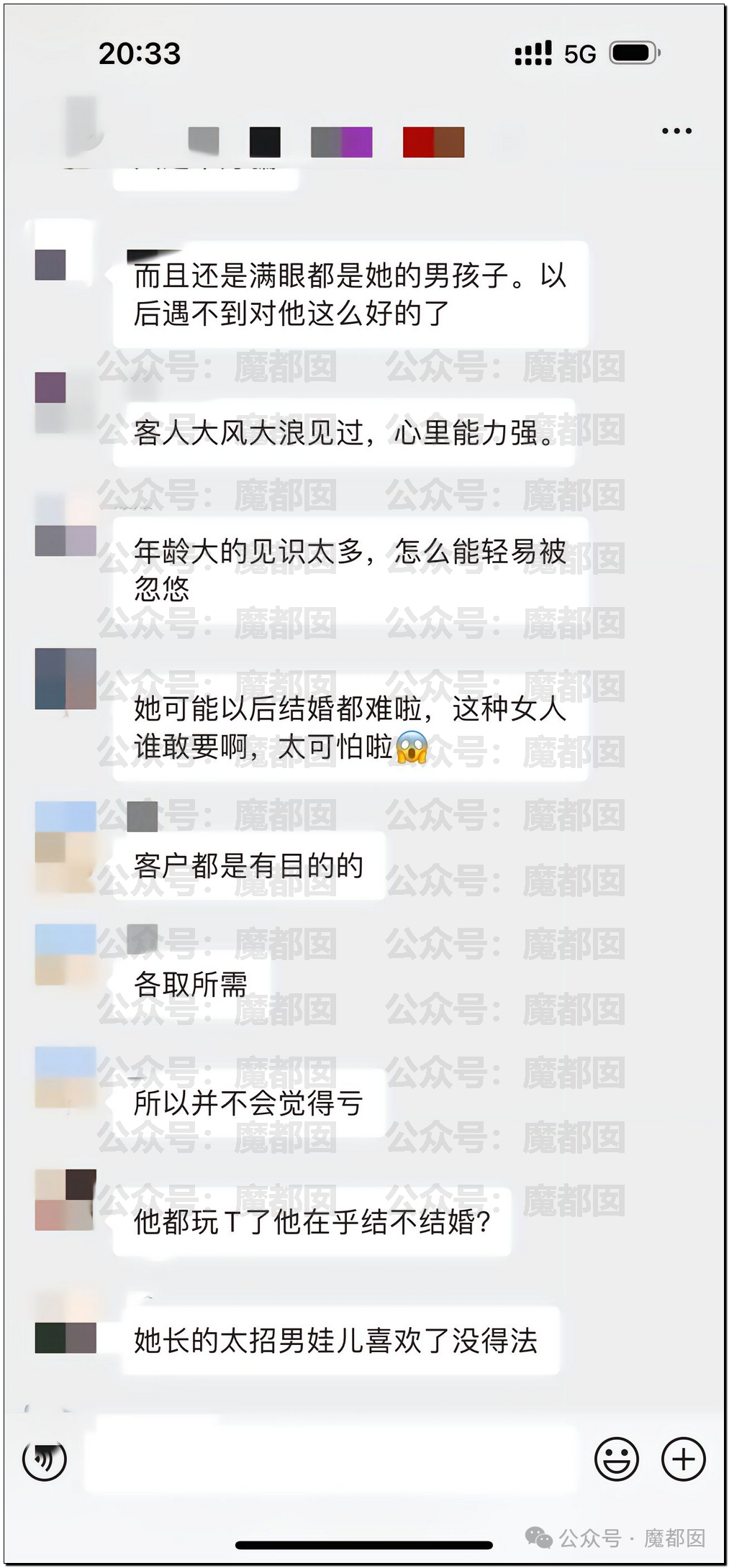The height and width of the screenshot is (1568, 729).
Task: Open the emoji sticker picker
Action: click(617, 1459)
